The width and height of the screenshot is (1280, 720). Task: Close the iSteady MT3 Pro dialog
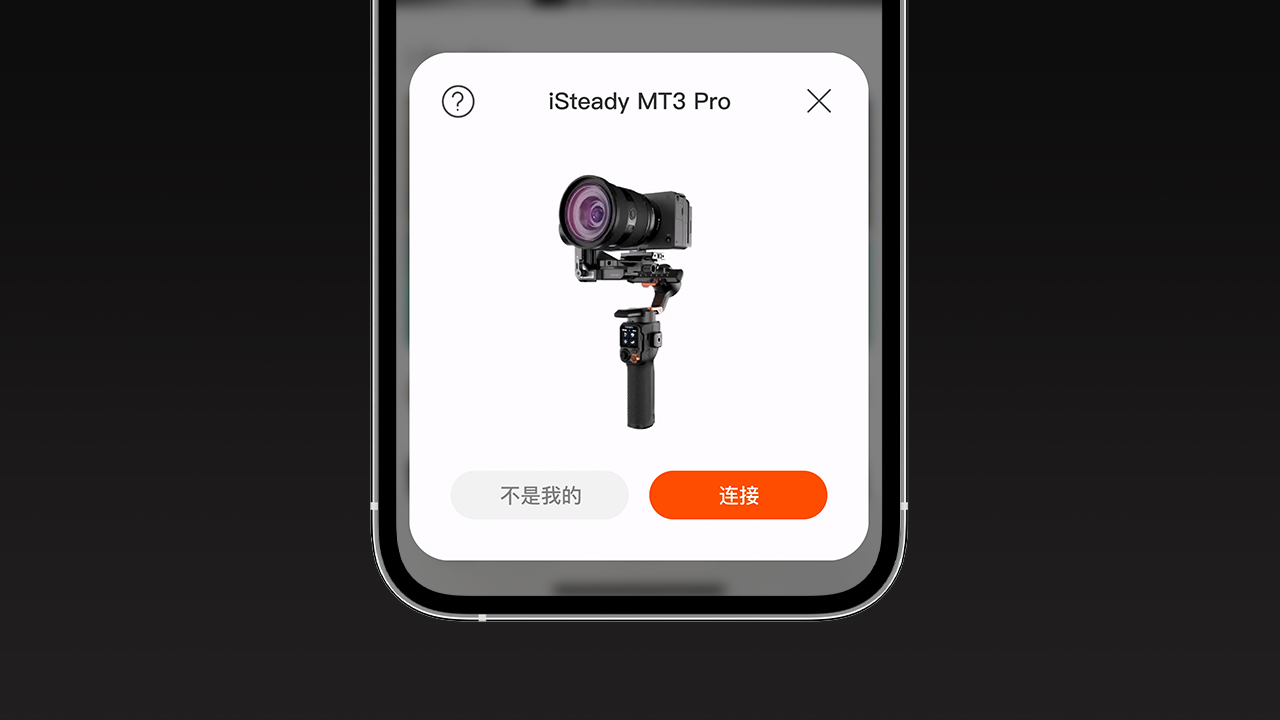point(818,101)
